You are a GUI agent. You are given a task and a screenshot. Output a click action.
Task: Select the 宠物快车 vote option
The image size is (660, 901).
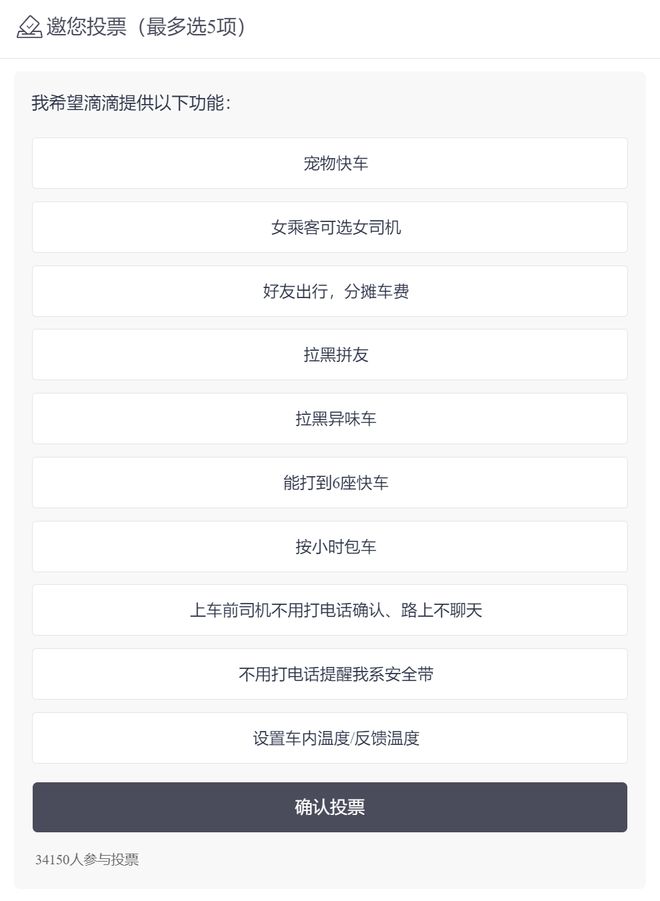330,163
